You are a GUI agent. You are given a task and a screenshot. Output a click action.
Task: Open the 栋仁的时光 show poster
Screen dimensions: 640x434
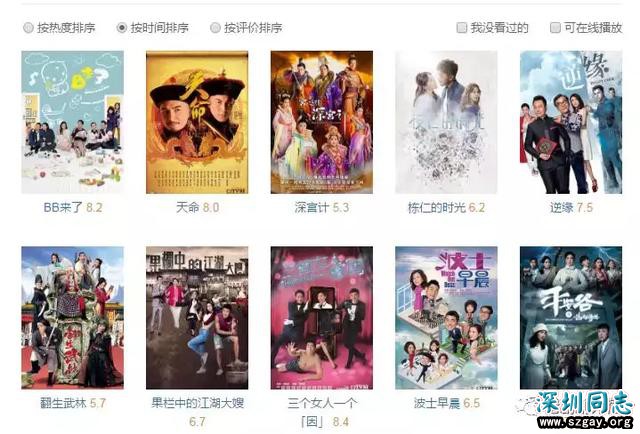pyautogui.click(x=446, y=121)
